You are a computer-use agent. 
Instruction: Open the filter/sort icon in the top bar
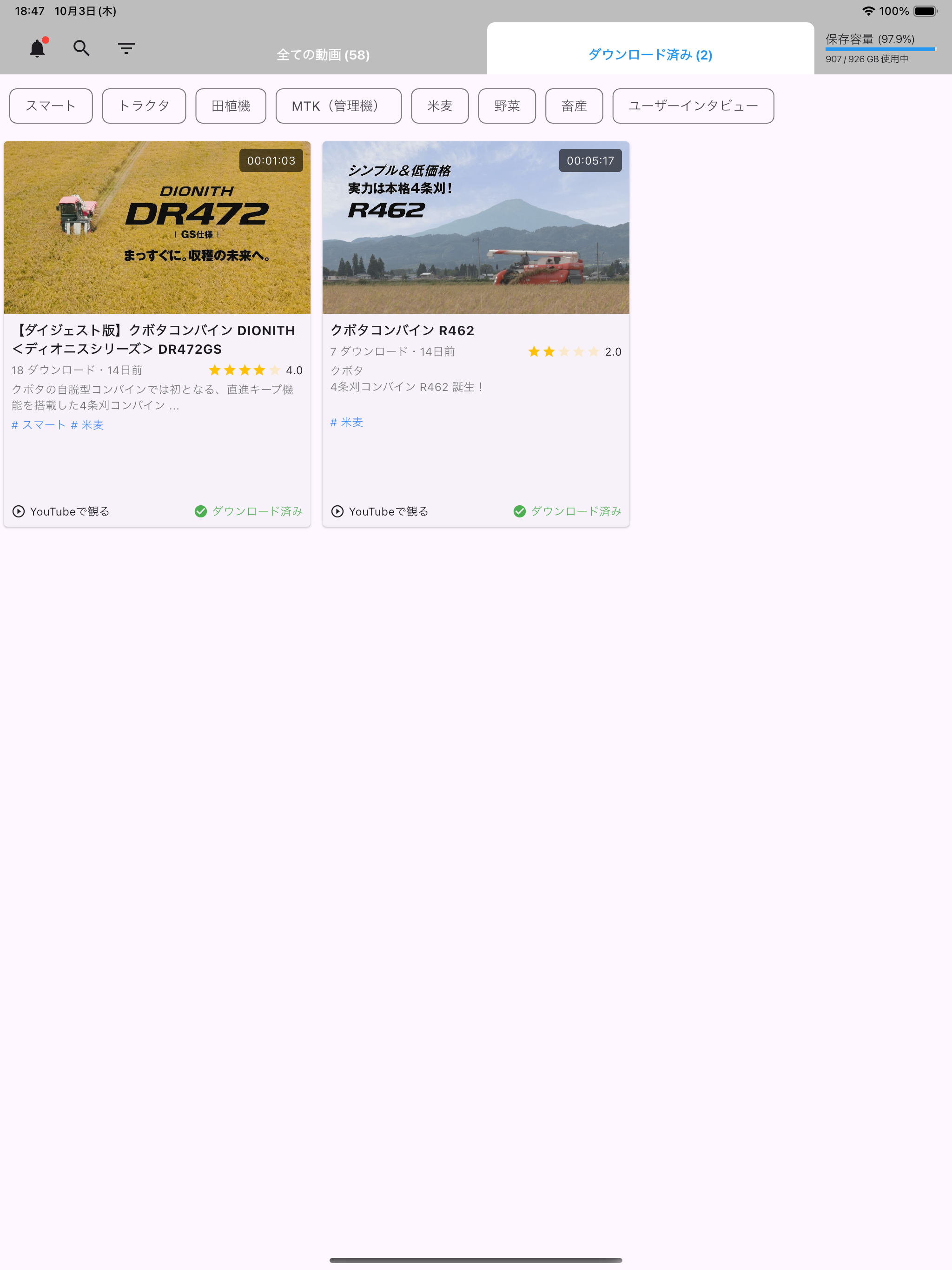(x=126, y=48)
